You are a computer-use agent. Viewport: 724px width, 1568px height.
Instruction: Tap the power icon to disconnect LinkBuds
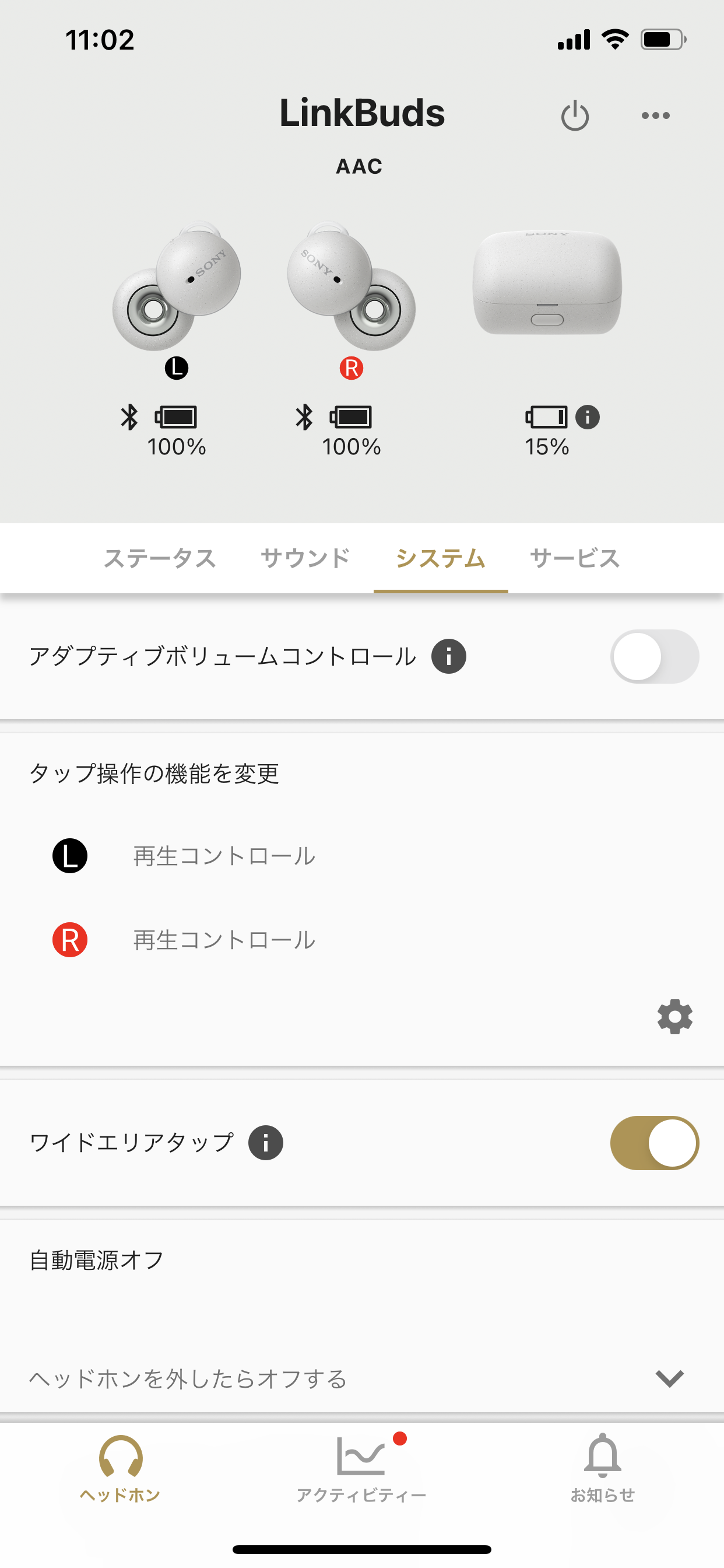[574, 114]
